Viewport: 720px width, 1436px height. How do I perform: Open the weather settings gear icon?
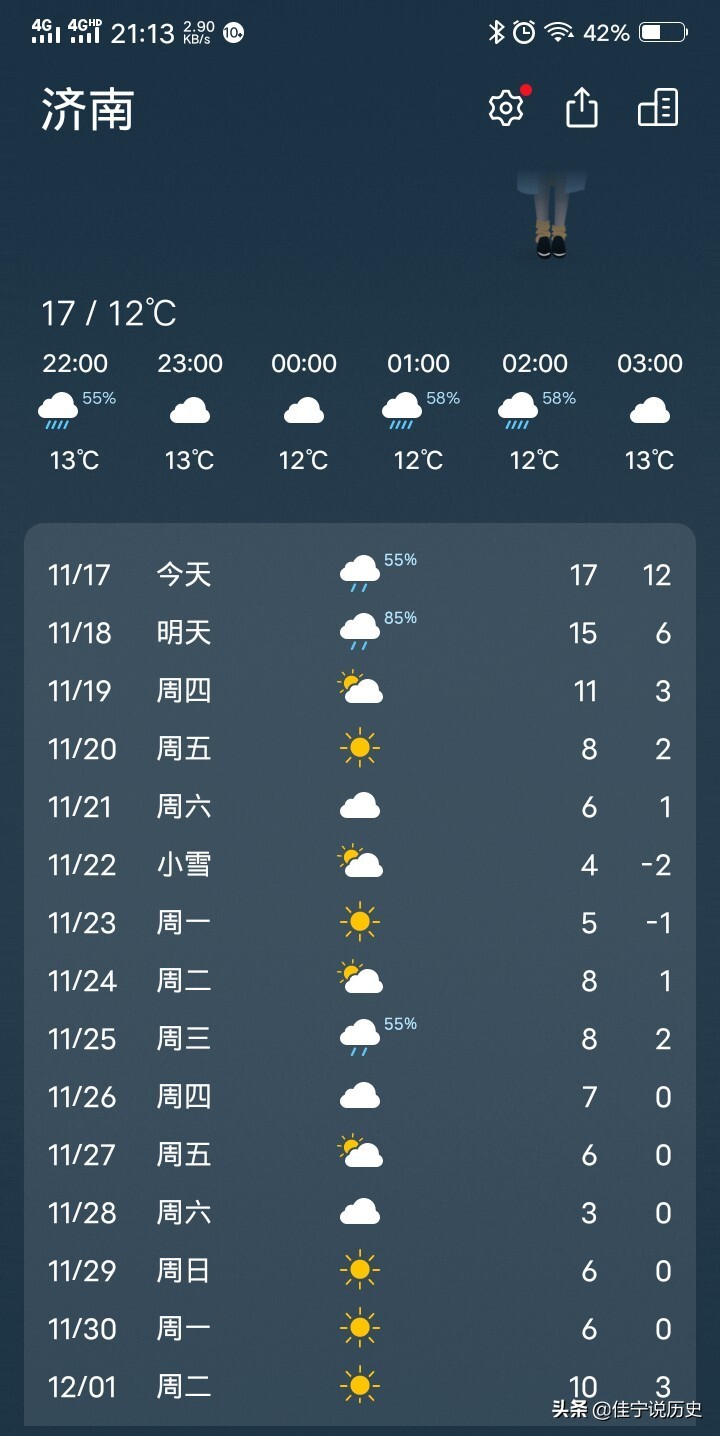point(506,105)
